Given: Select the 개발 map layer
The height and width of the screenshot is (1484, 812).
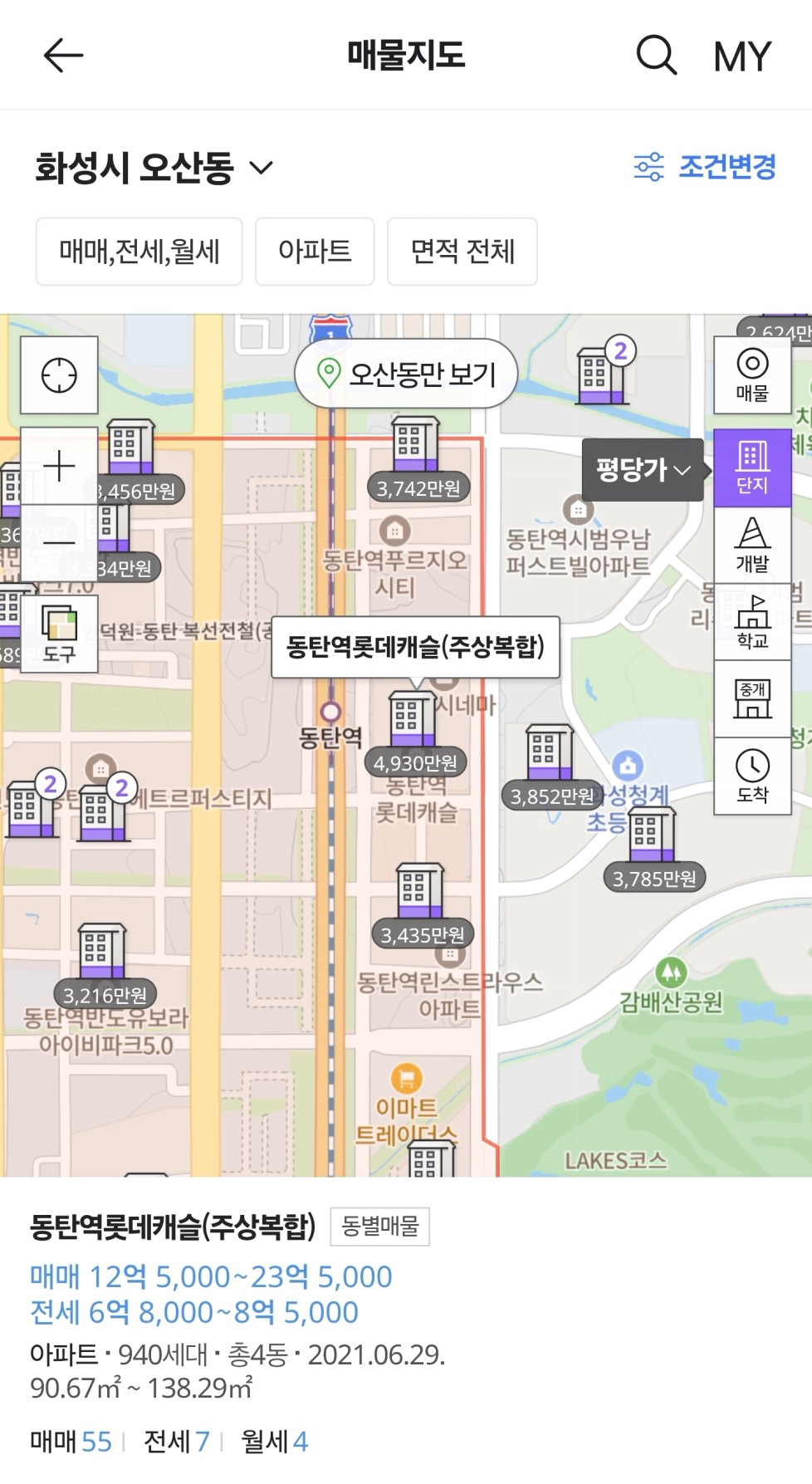Looking at the screenshot, I should pyautogui.click(x=752, y=545).
